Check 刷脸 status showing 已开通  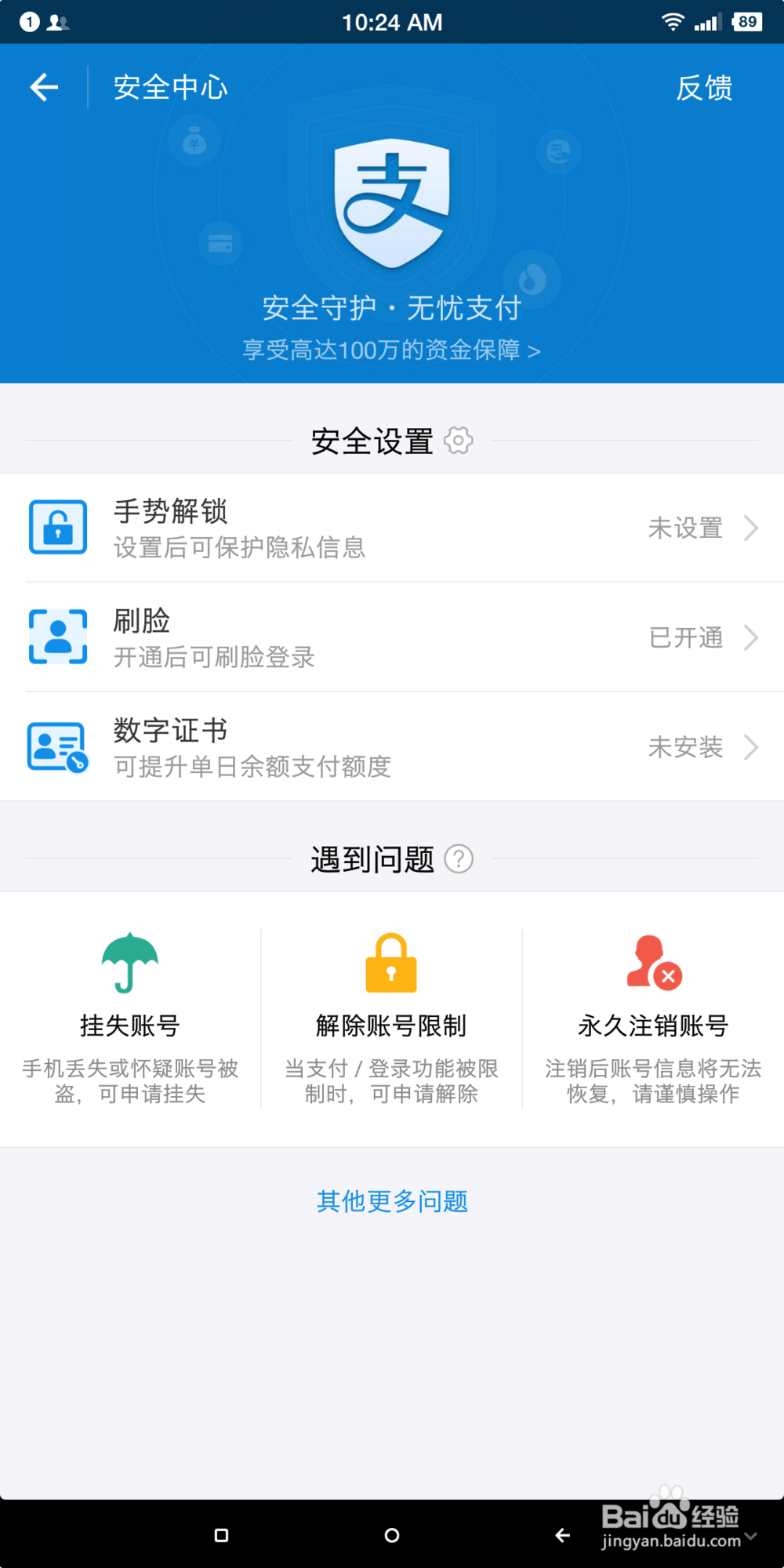tap(685, 637)
